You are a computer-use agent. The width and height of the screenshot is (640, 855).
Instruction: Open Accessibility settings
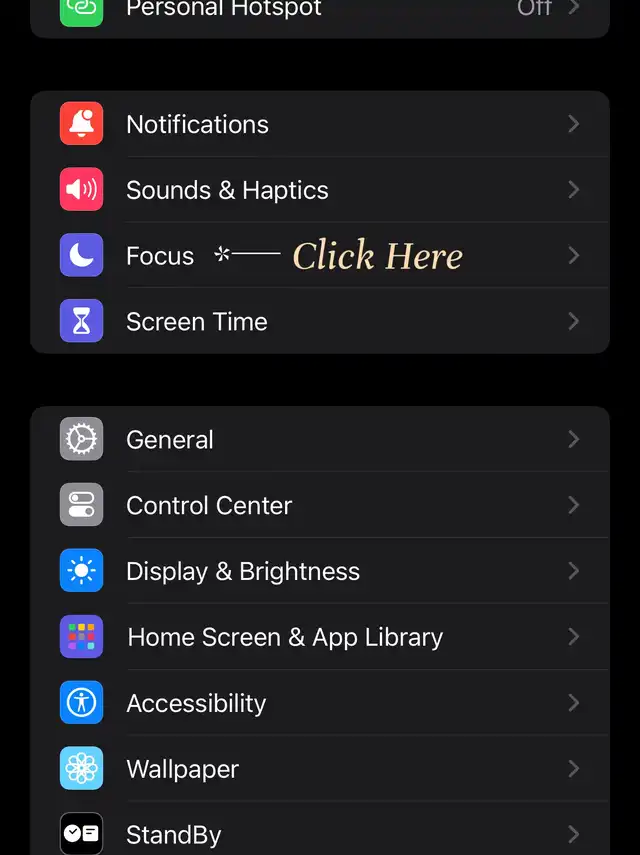[320, 704]
